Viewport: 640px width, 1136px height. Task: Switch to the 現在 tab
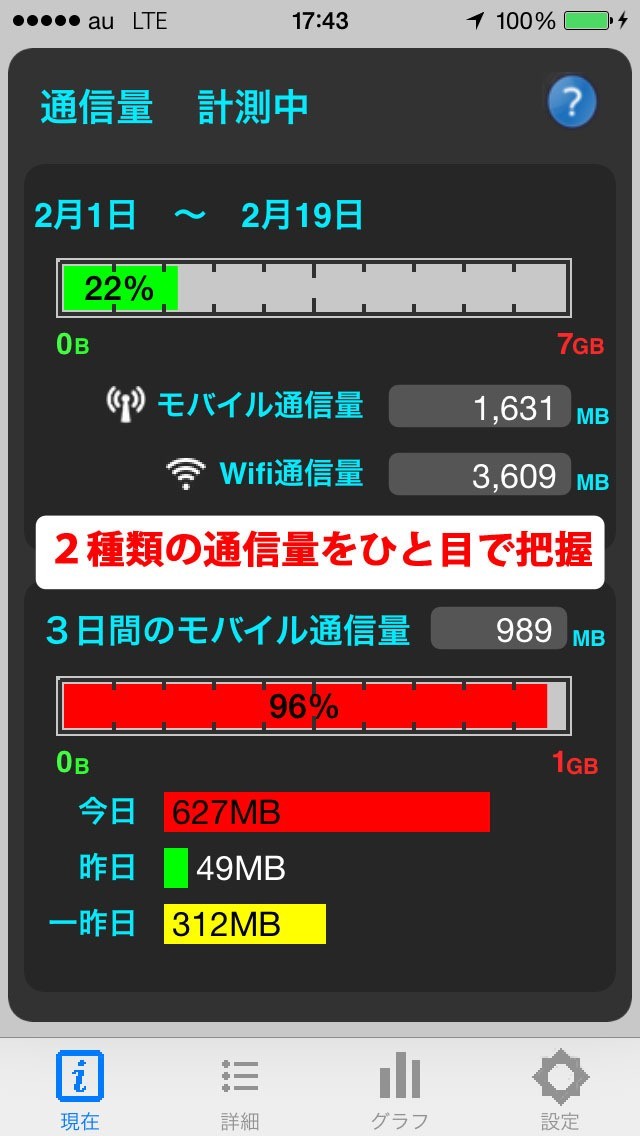[x=80, y=1088]
